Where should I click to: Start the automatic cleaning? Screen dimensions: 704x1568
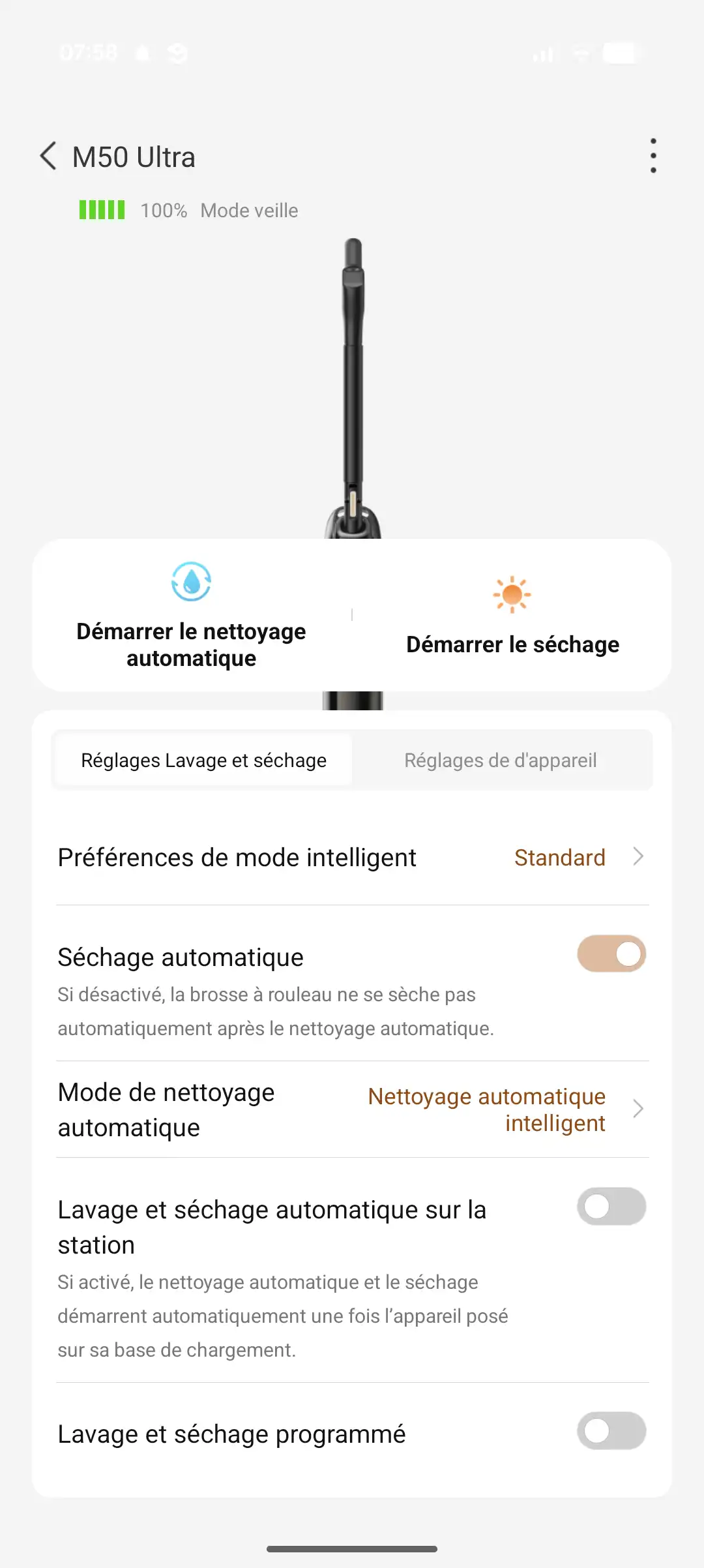click(191, 615)
